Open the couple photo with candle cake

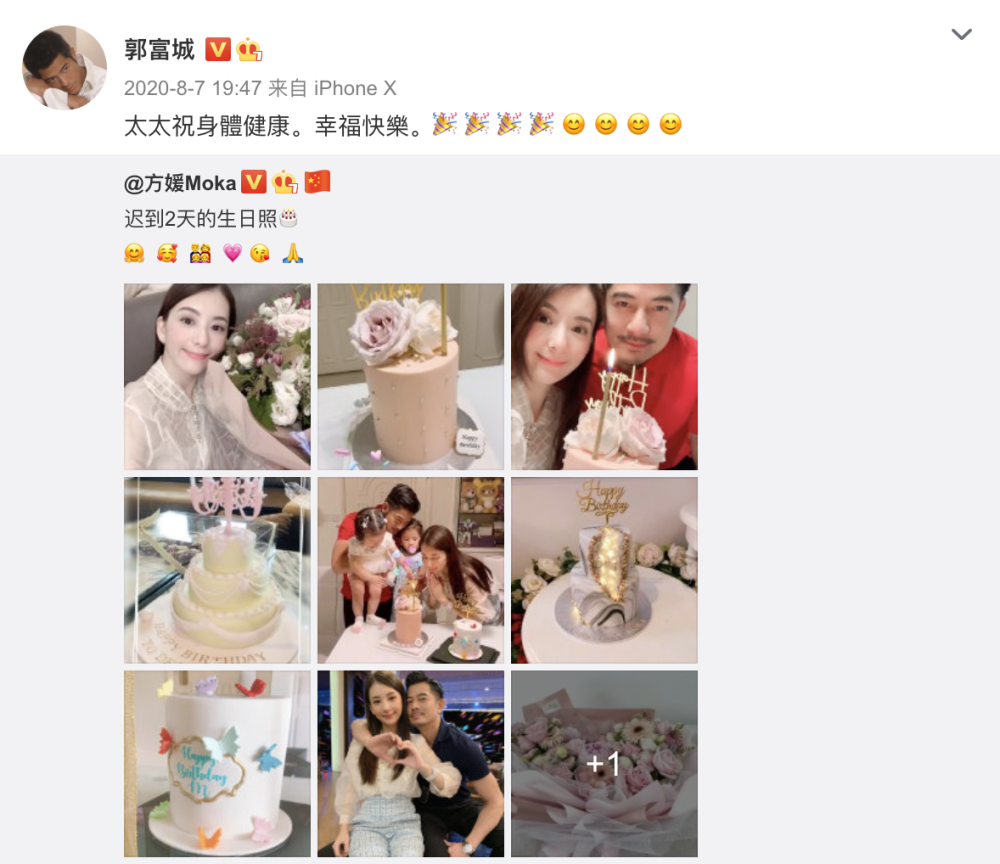point(604,376)
